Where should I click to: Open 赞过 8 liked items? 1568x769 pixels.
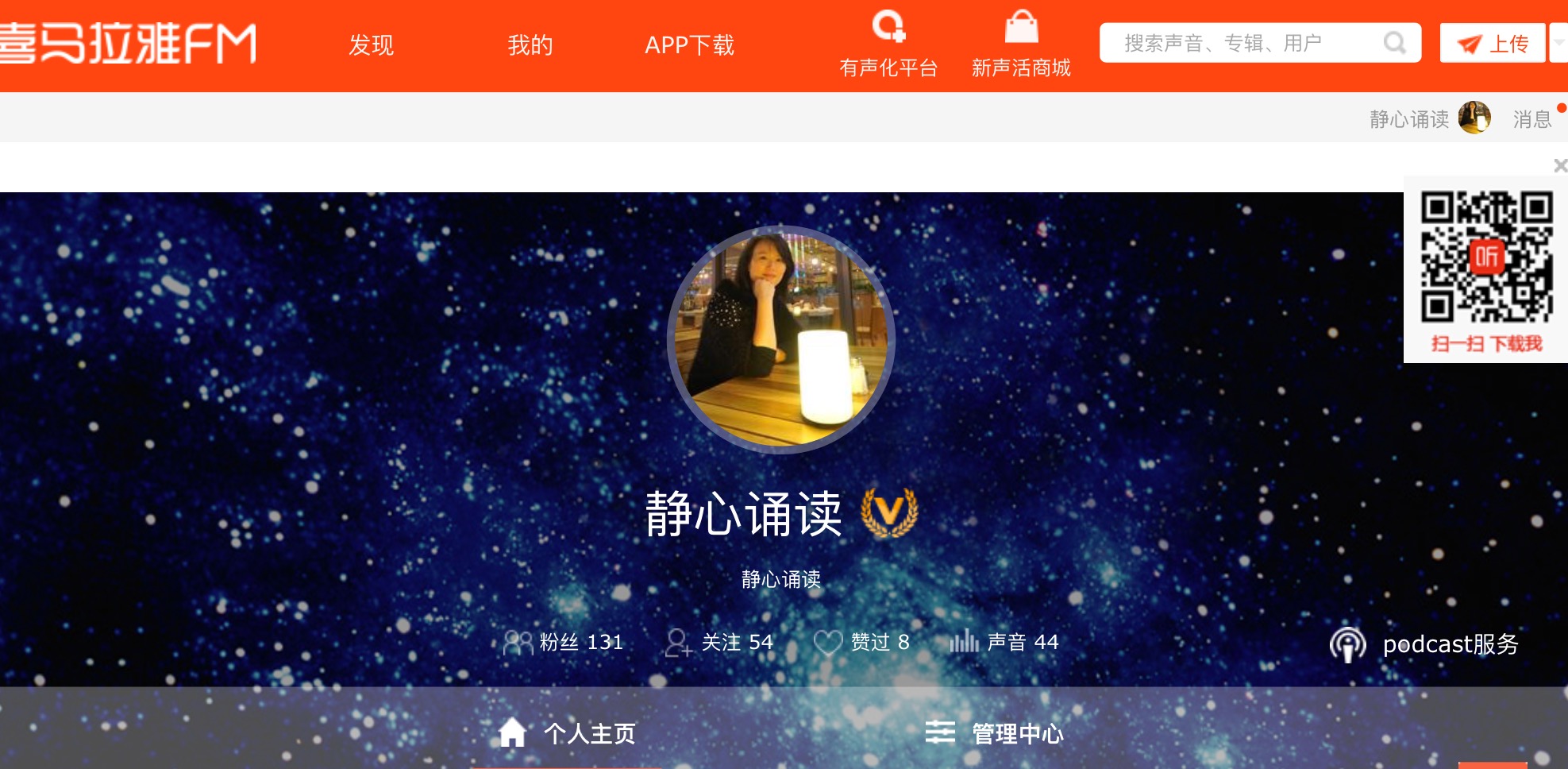pos(862,642)
